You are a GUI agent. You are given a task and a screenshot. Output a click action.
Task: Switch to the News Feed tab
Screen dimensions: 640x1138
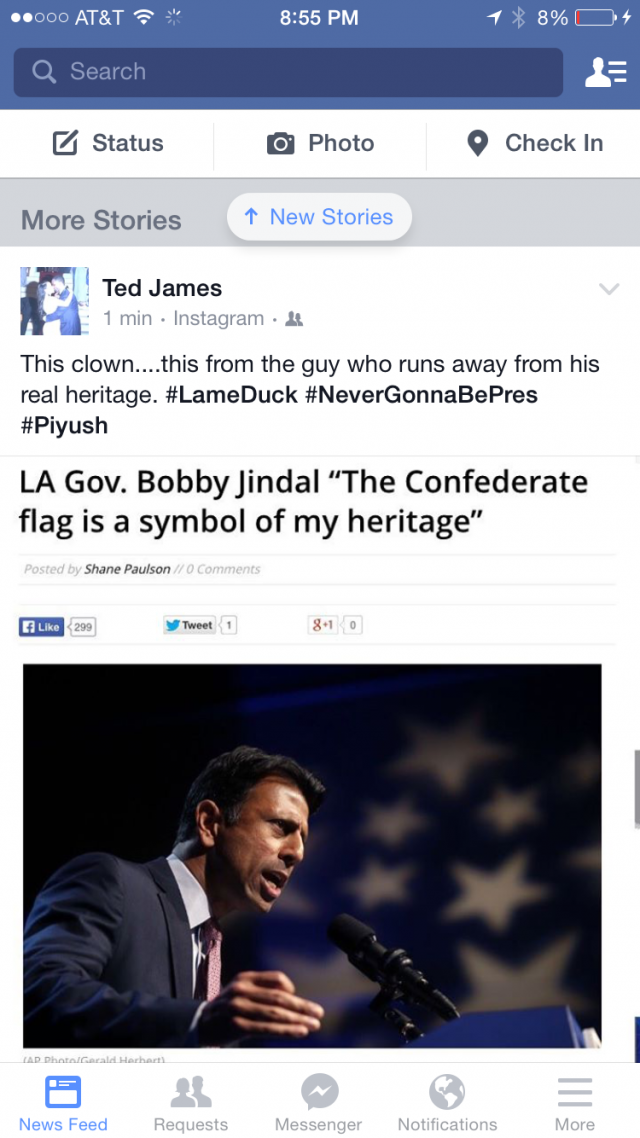[63, 1103]
